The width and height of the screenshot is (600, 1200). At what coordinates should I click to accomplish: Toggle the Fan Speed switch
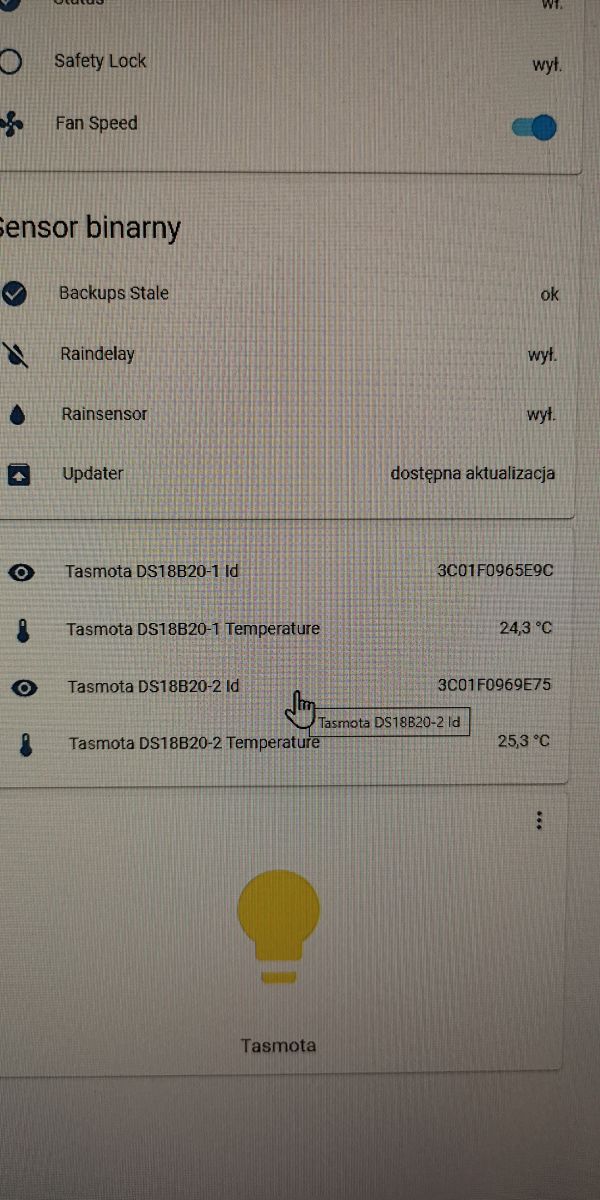(534, 128)
